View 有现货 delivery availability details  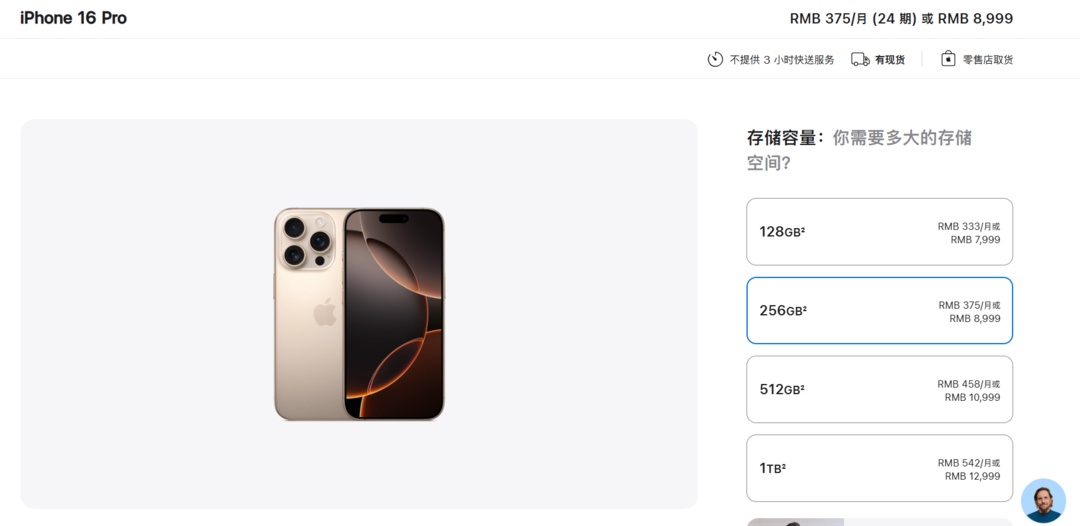click(878, 60)
